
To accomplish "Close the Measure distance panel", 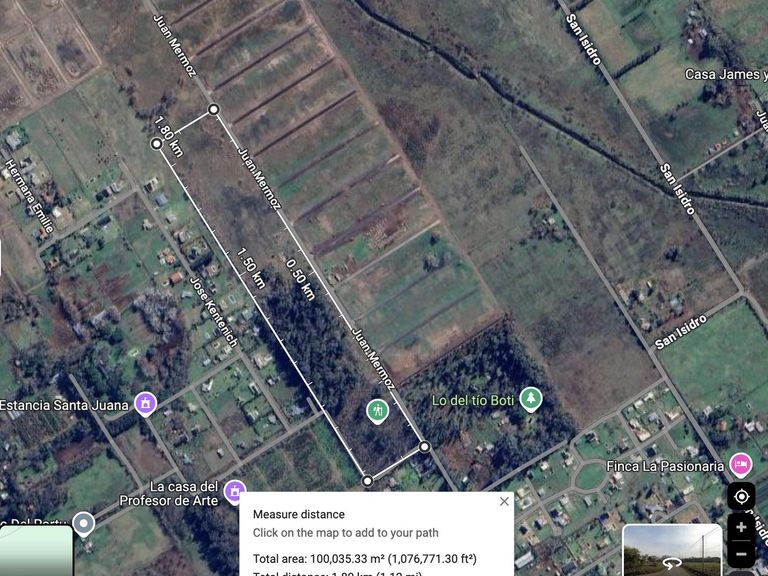I will coord(504,502).
